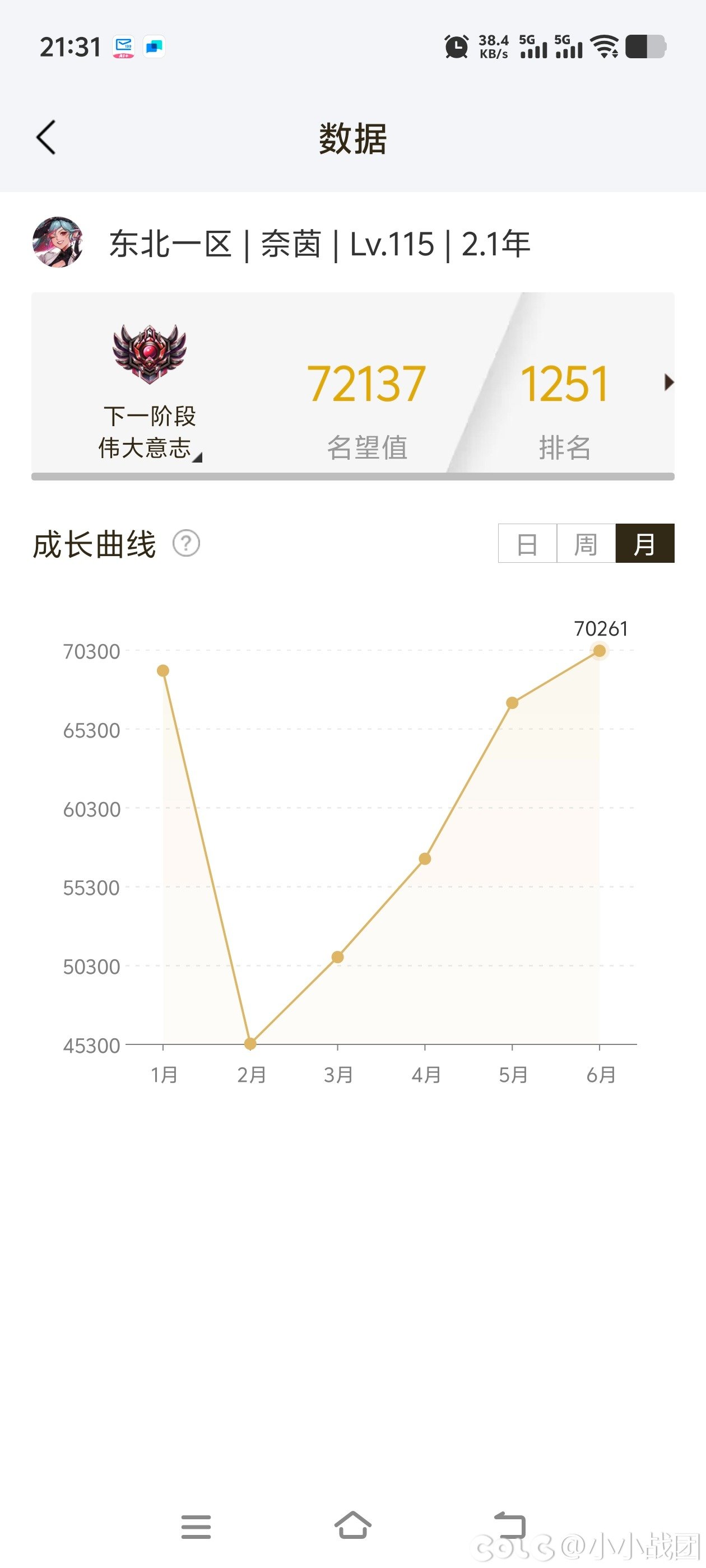Image resolution: width=706 pixels, height=1568 pixels.
Task: Switch growth curve to 周 view
Action: pos(586,543)
